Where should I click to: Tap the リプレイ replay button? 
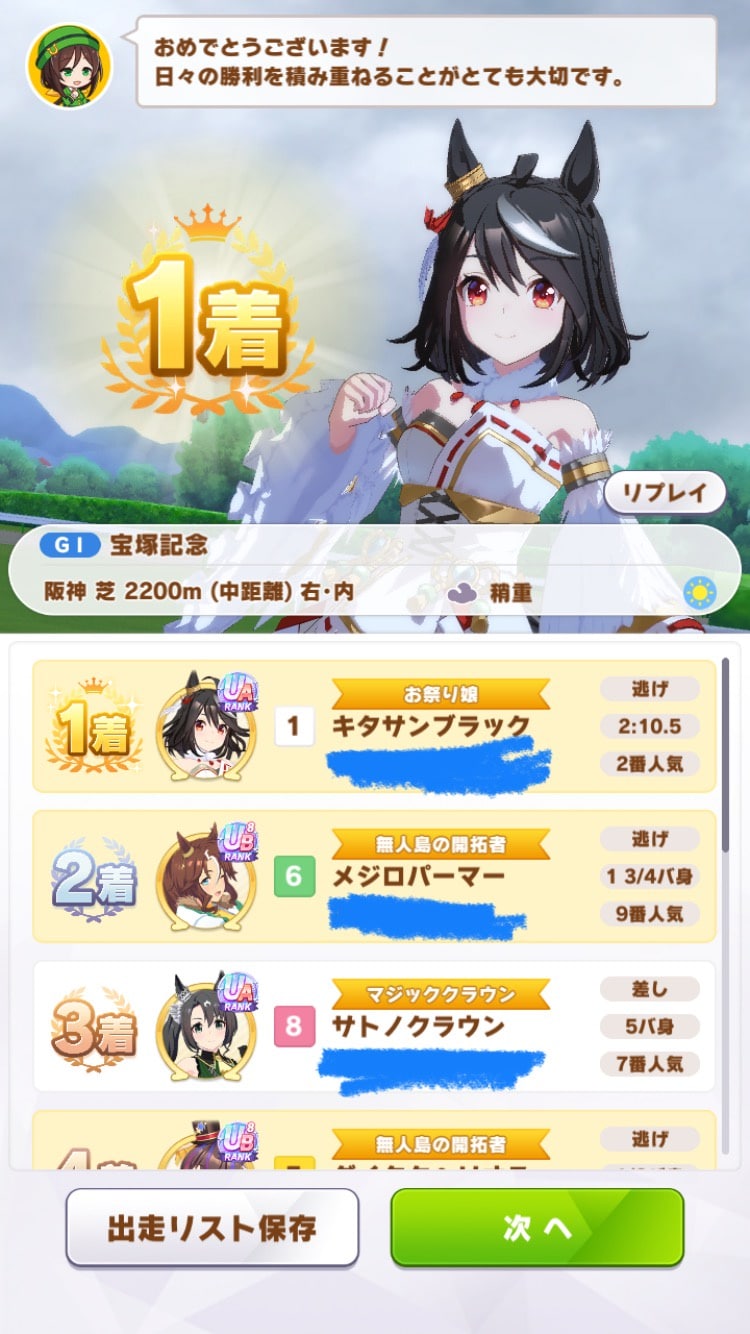tap(665, 492)
